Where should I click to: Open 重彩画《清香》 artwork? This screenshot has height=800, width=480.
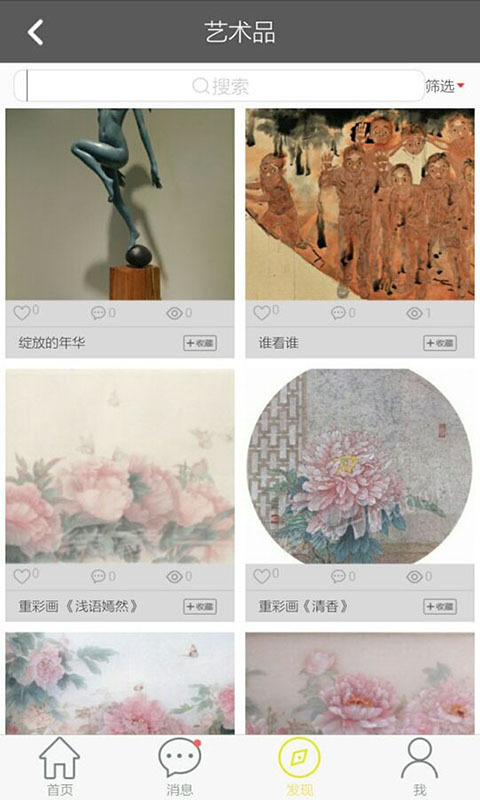tap(360, 466)
